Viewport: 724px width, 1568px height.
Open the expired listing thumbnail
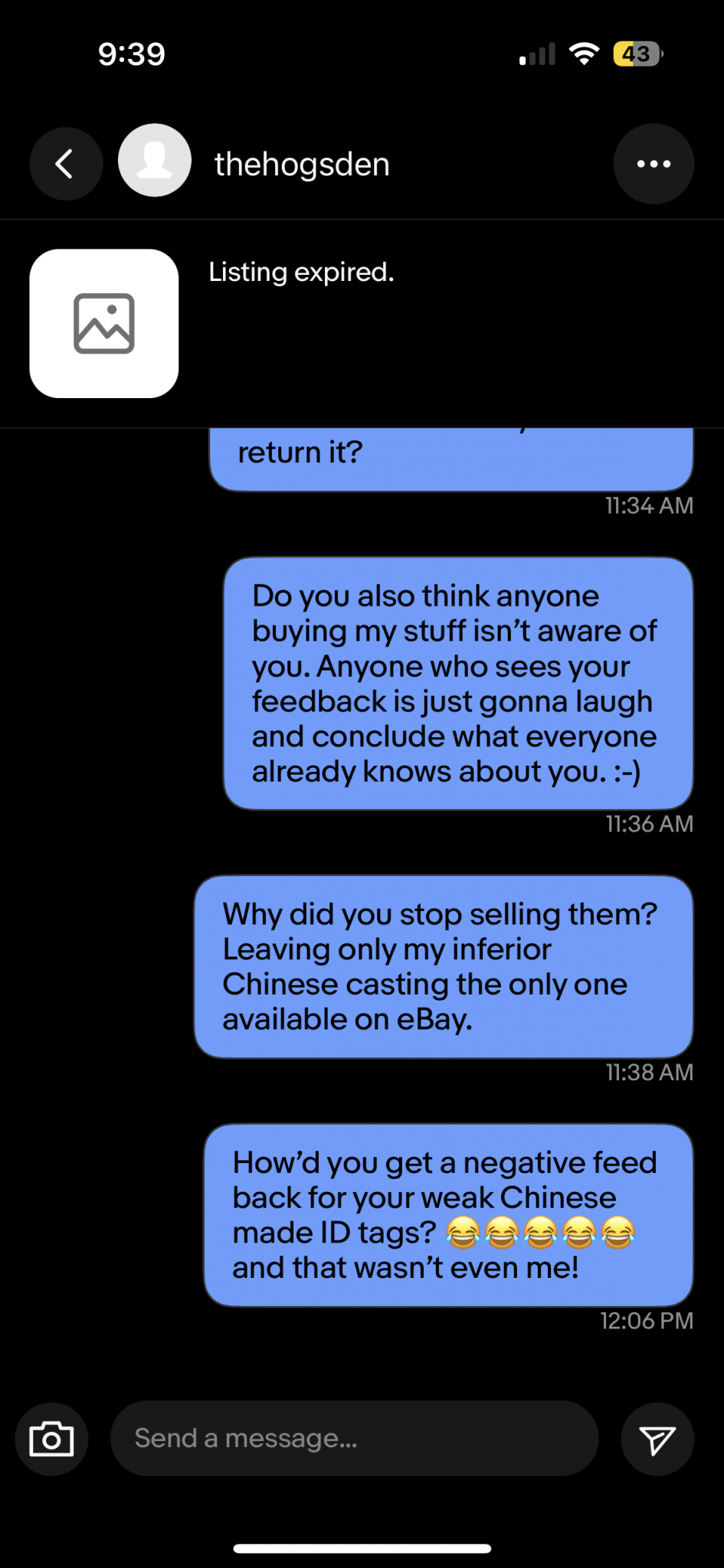tap(104, 323)
